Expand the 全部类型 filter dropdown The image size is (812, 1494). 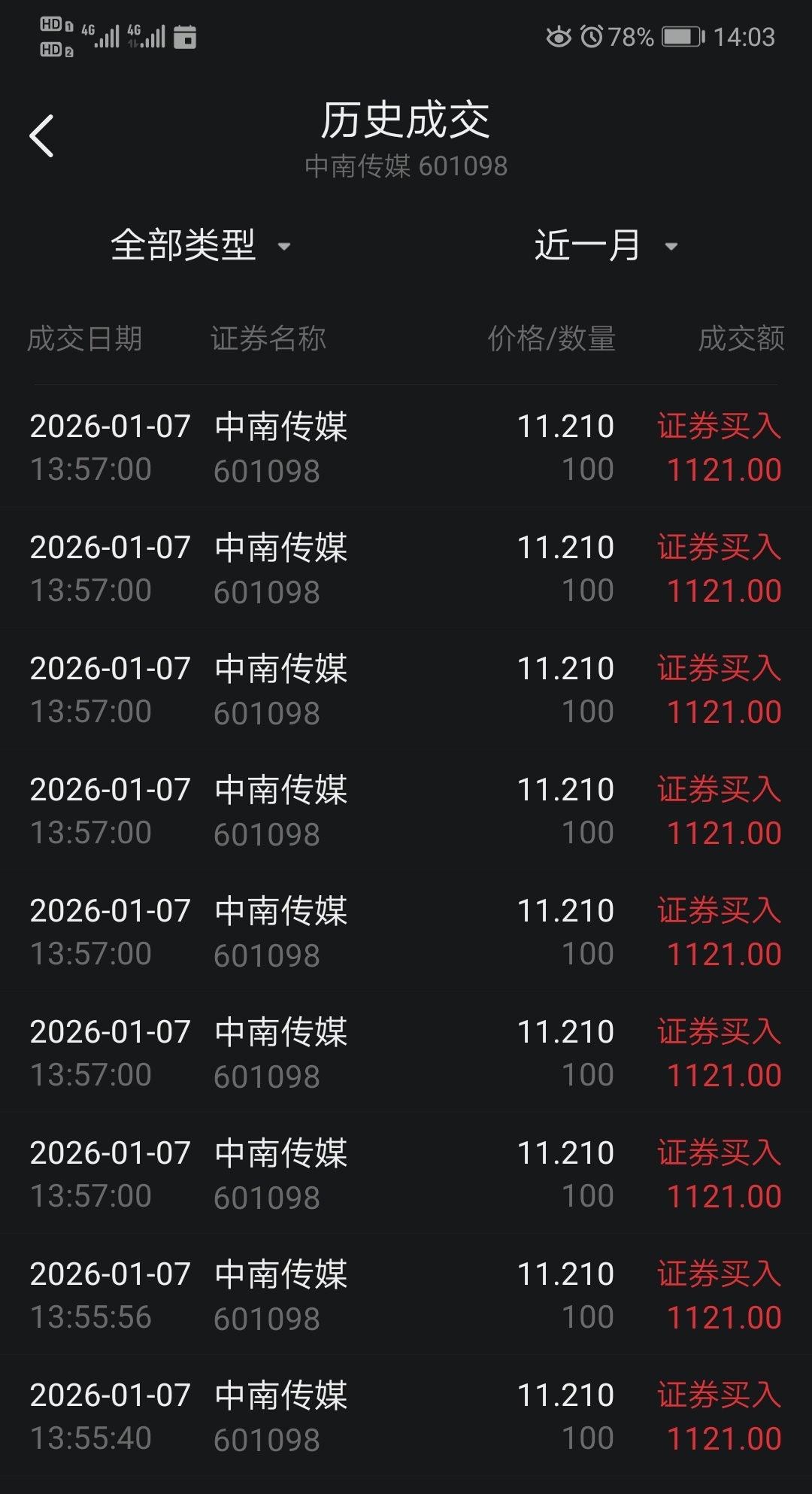point(200,245)
